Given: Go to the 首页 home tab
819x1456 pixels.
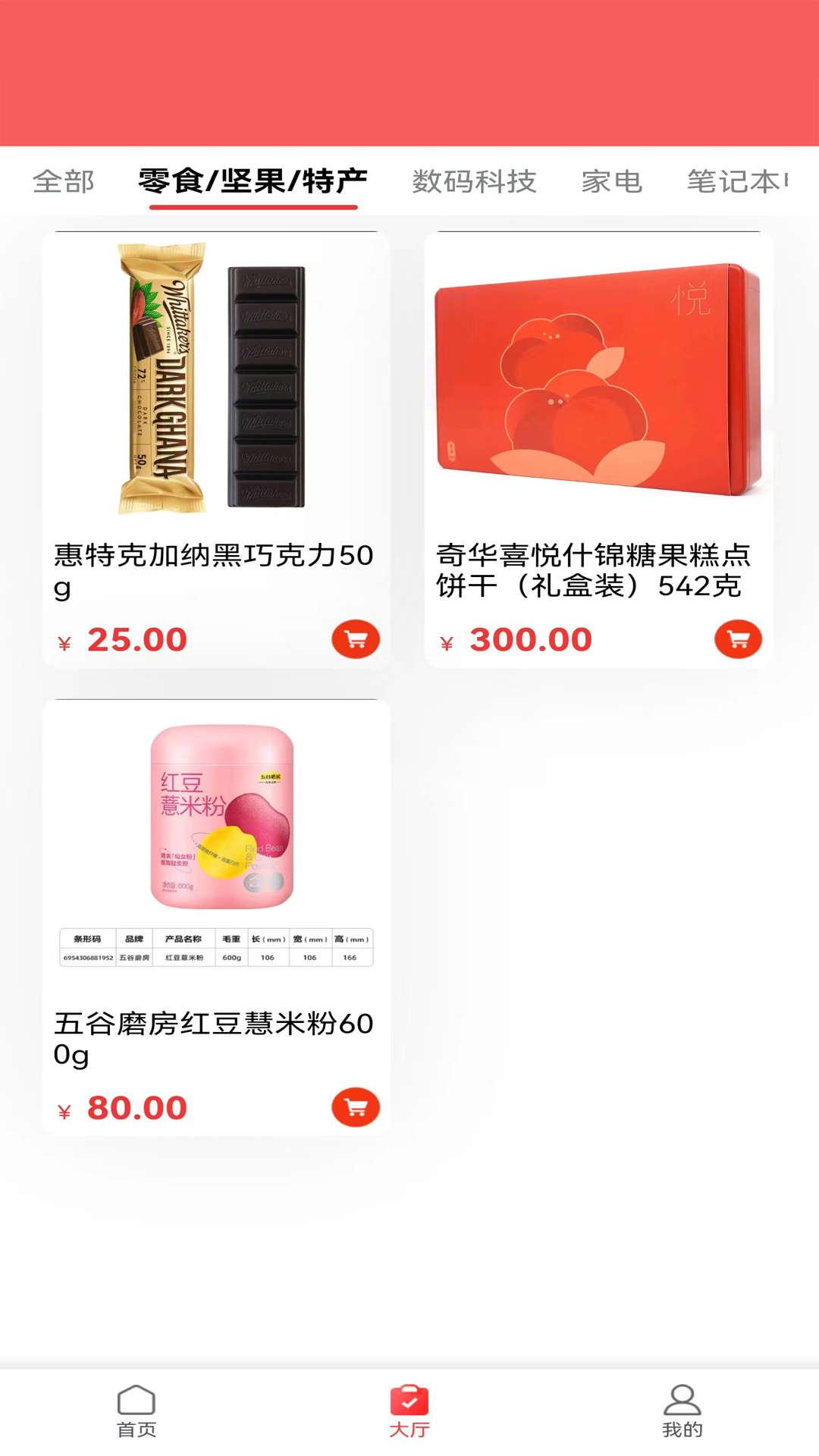Looking at the screenshot, I should click(x=136, y=1411).
